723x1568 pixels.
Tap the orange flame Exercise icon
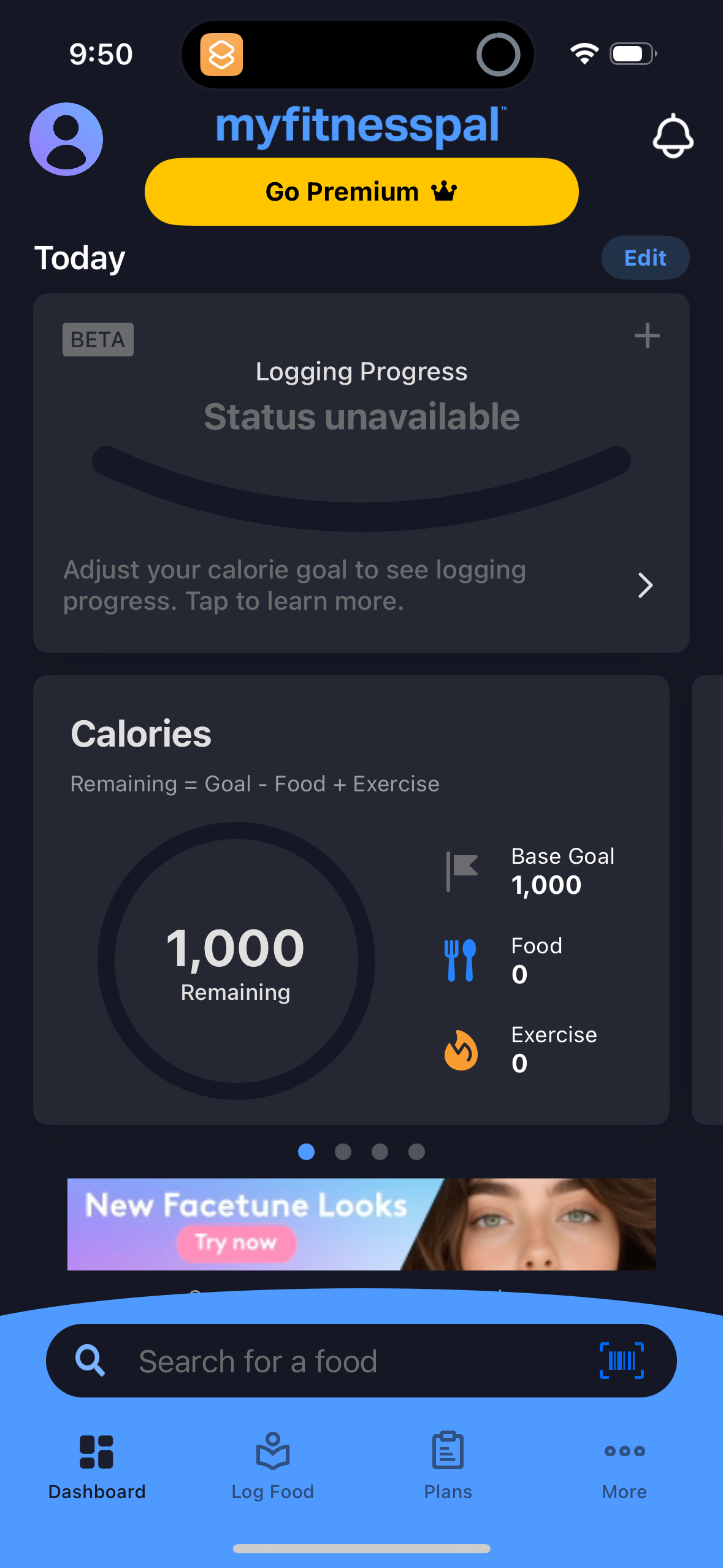[x=461, y=1050]
